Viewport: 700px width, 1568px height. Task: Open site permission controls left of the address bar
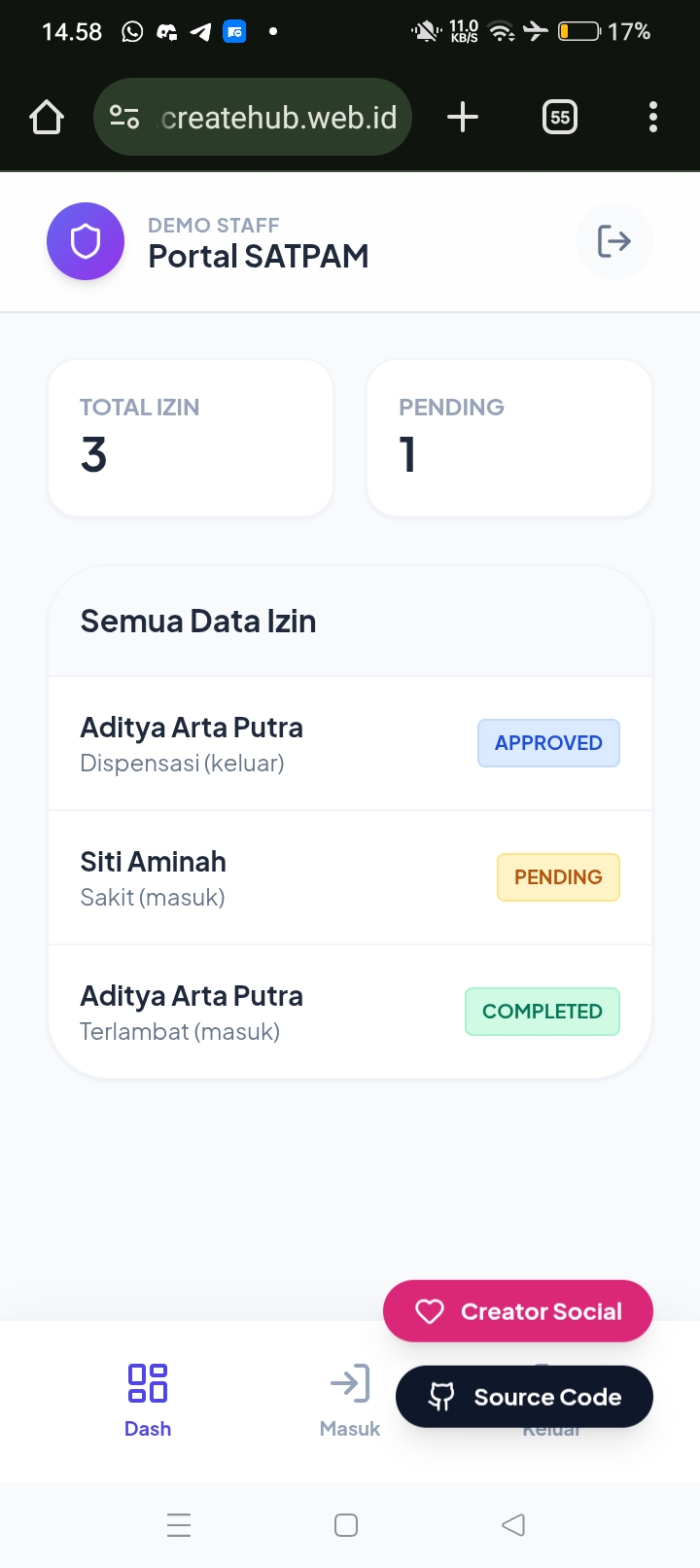(x=122, y=116)
